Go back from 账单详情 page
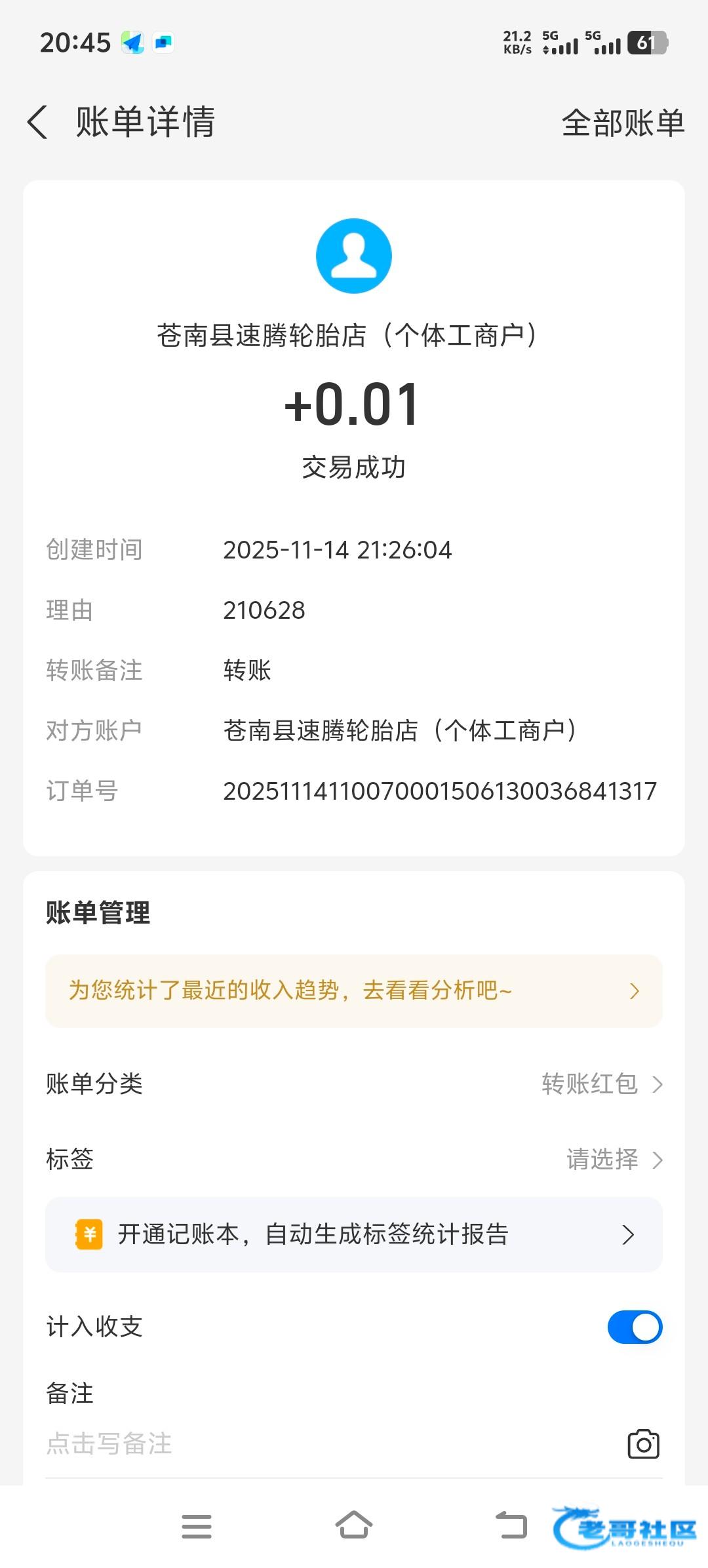The height and width of the screenshot is (1568, 708). 38,123
